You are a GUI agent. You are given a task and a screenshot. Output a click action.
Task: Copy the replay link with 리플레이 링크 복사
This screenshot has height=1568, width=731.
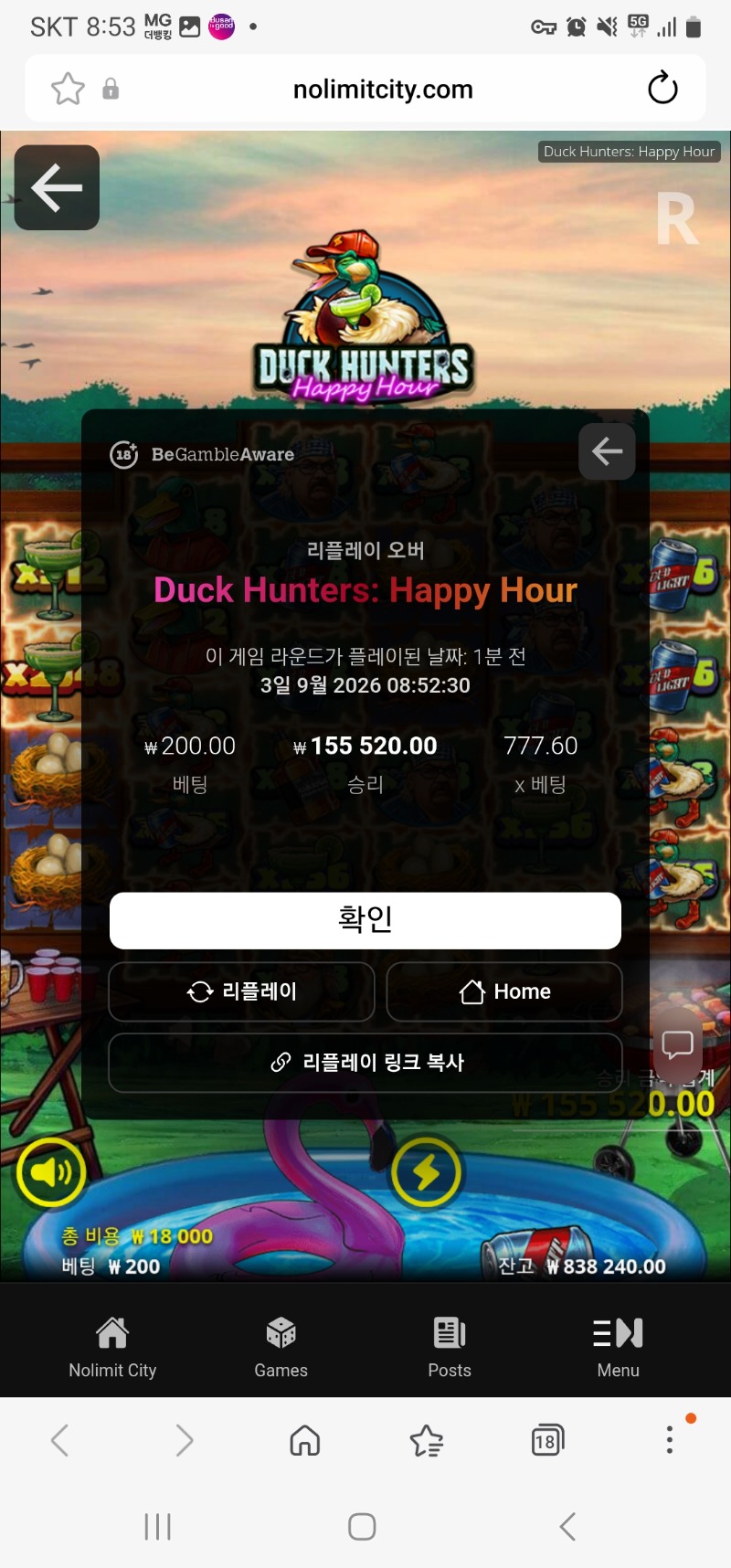365,1062
